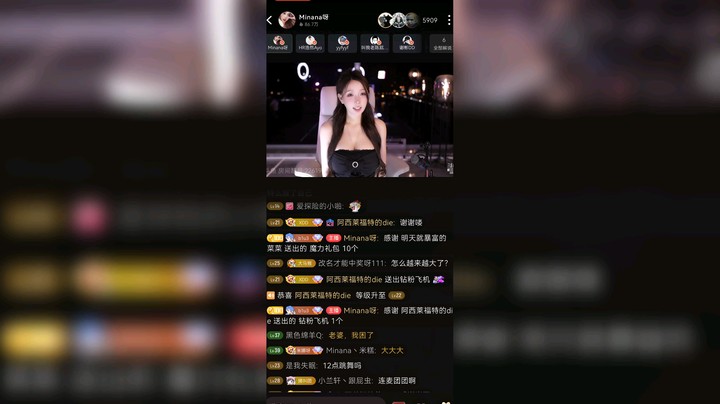
Task: Open streamer Minana呀's profile avatar
Action: (287, 19)
